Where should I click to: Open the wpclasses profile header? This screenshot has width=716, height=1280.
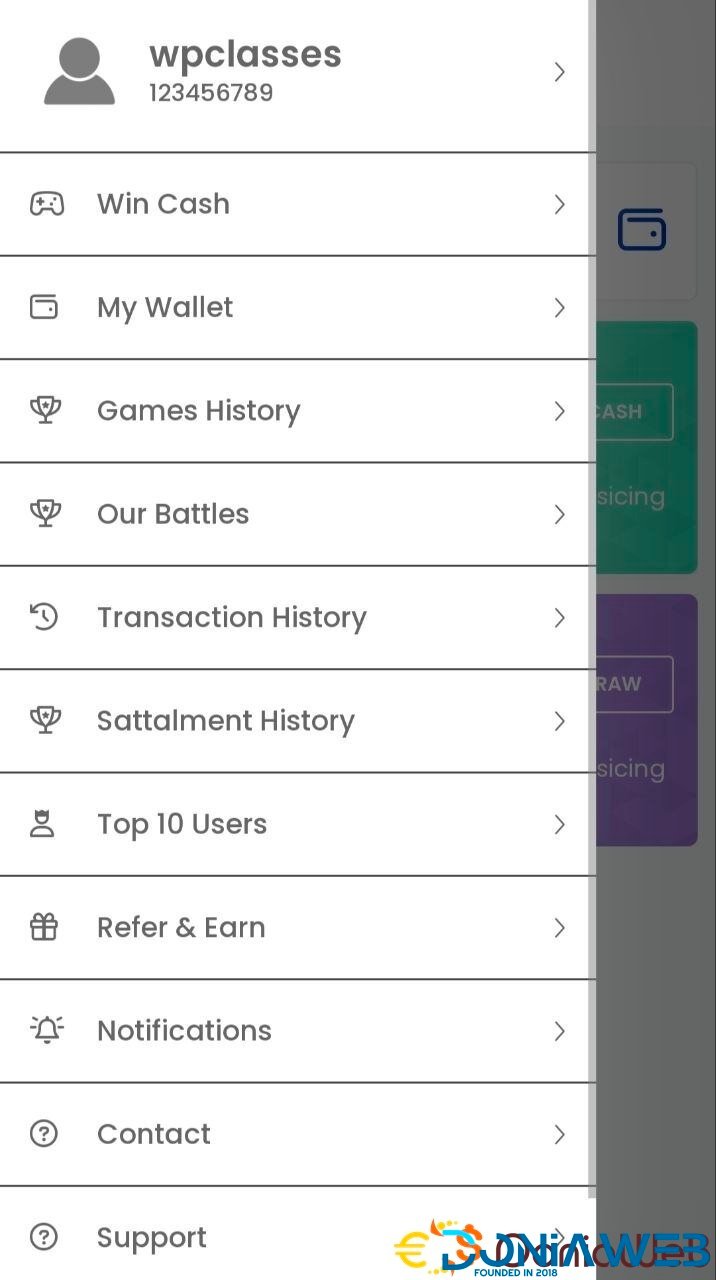coord(245,71)
